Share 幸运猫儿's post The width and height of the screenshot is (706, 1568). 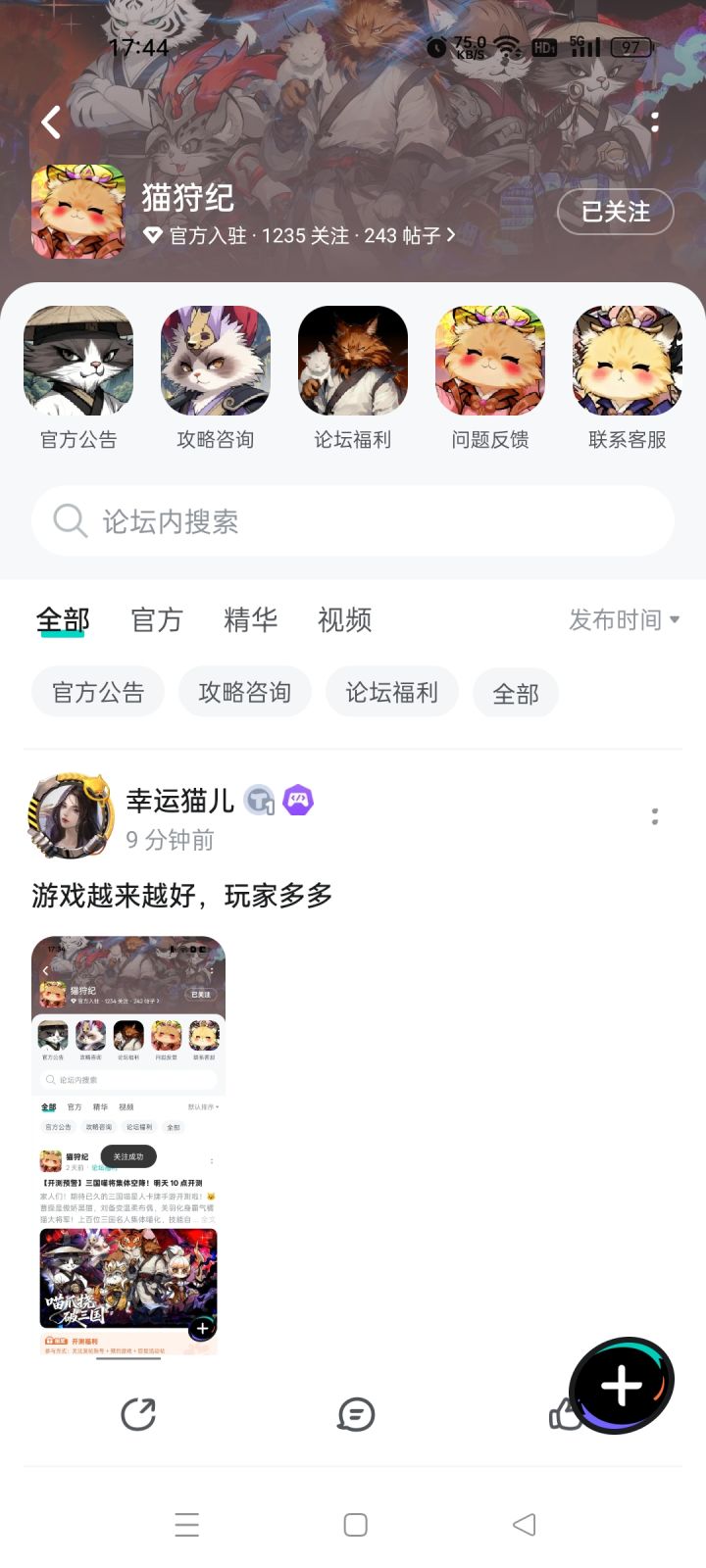(x=138, y=1414)
